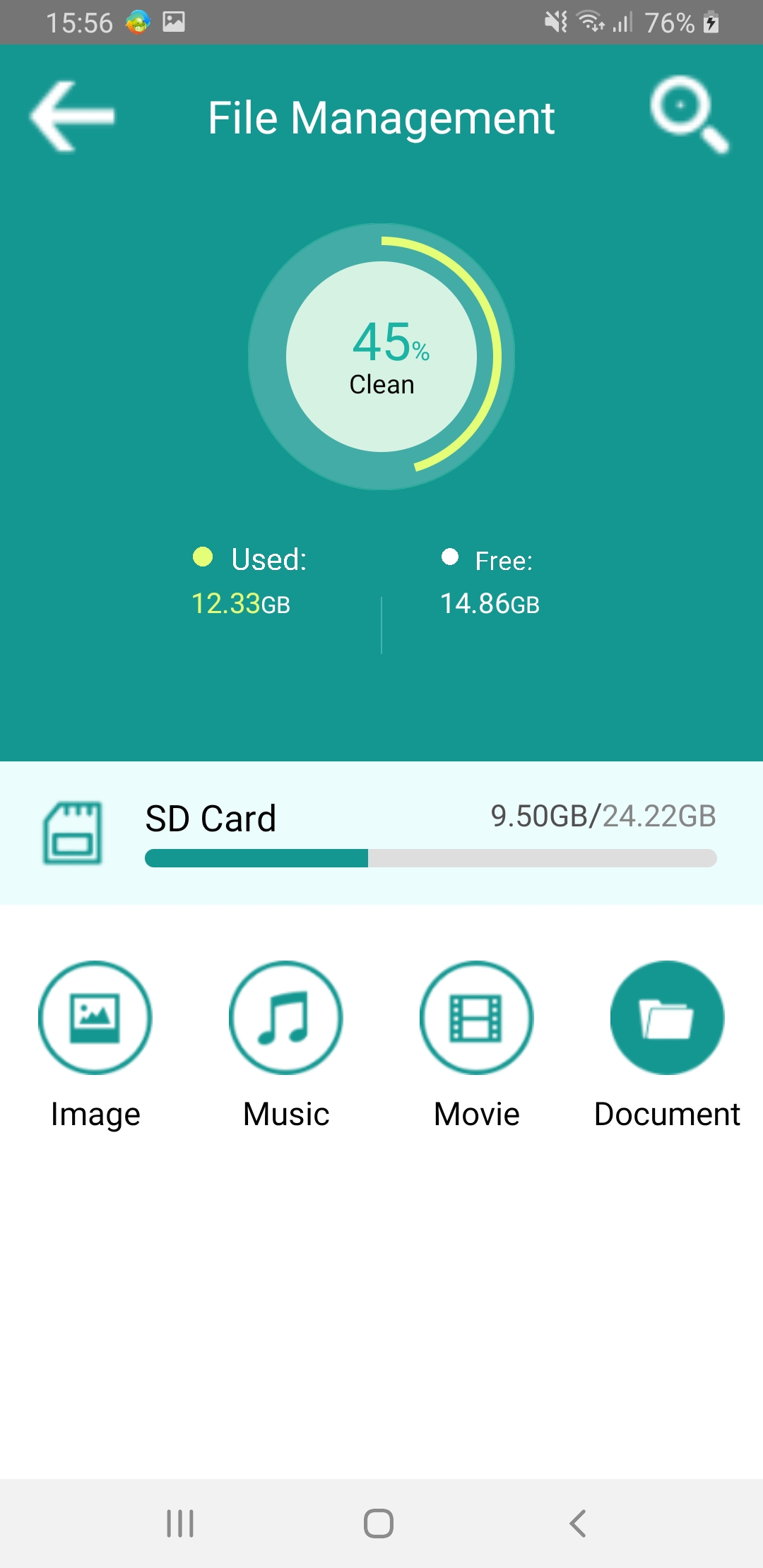Tap the 45% Clean circle button
This screenshot has height=1568, width=763.
coord(381,357)
